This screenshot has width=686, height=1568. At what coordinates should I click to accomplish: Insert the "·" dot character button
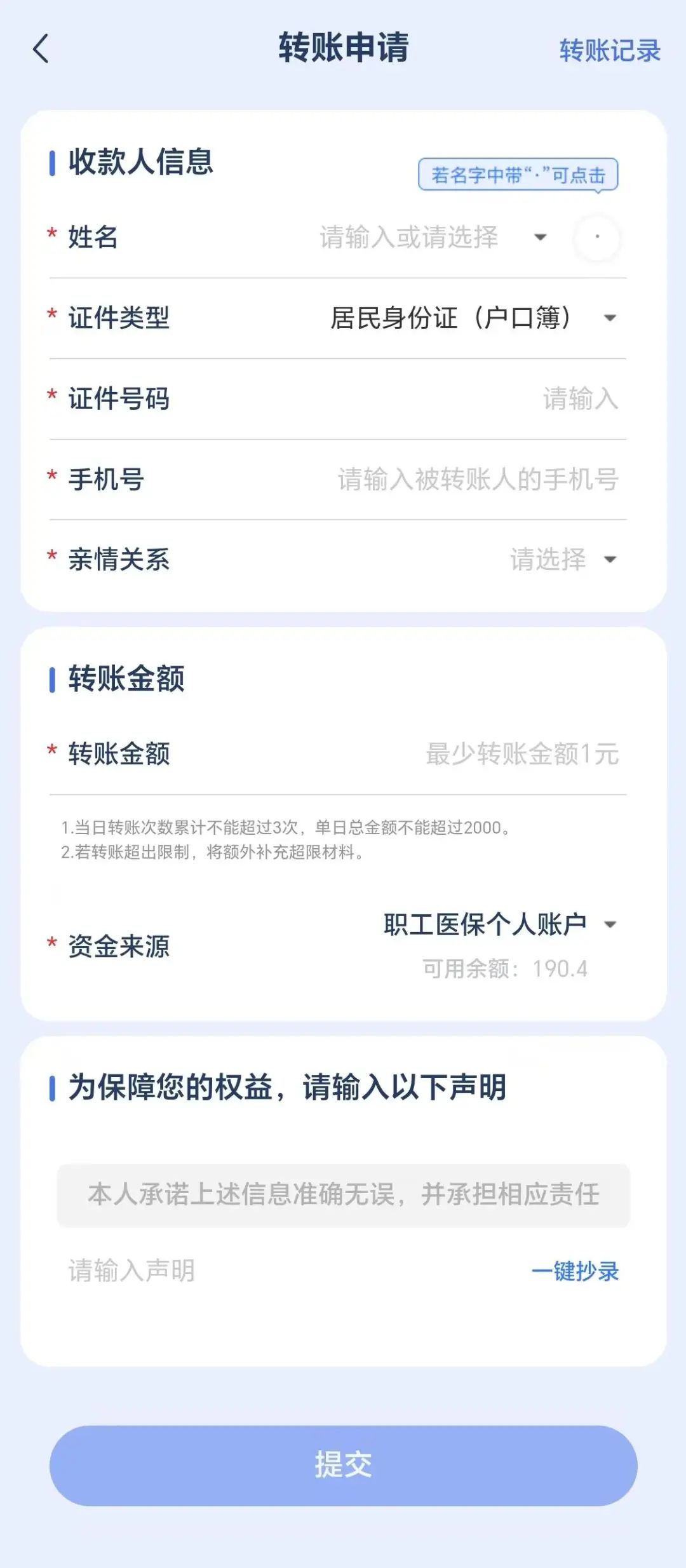(597, 238)
